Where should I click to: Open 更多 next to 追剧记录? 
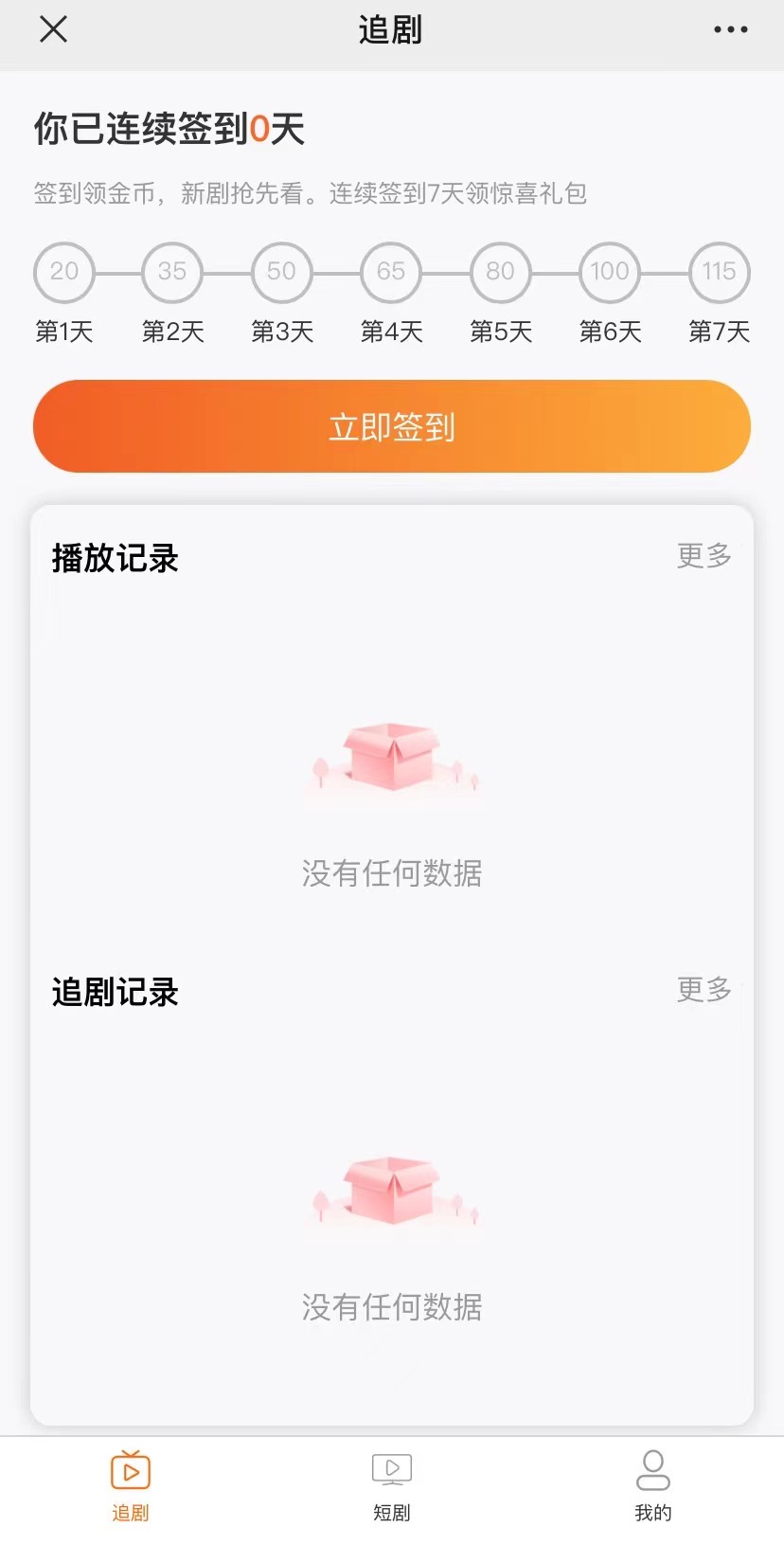point(704,990)
